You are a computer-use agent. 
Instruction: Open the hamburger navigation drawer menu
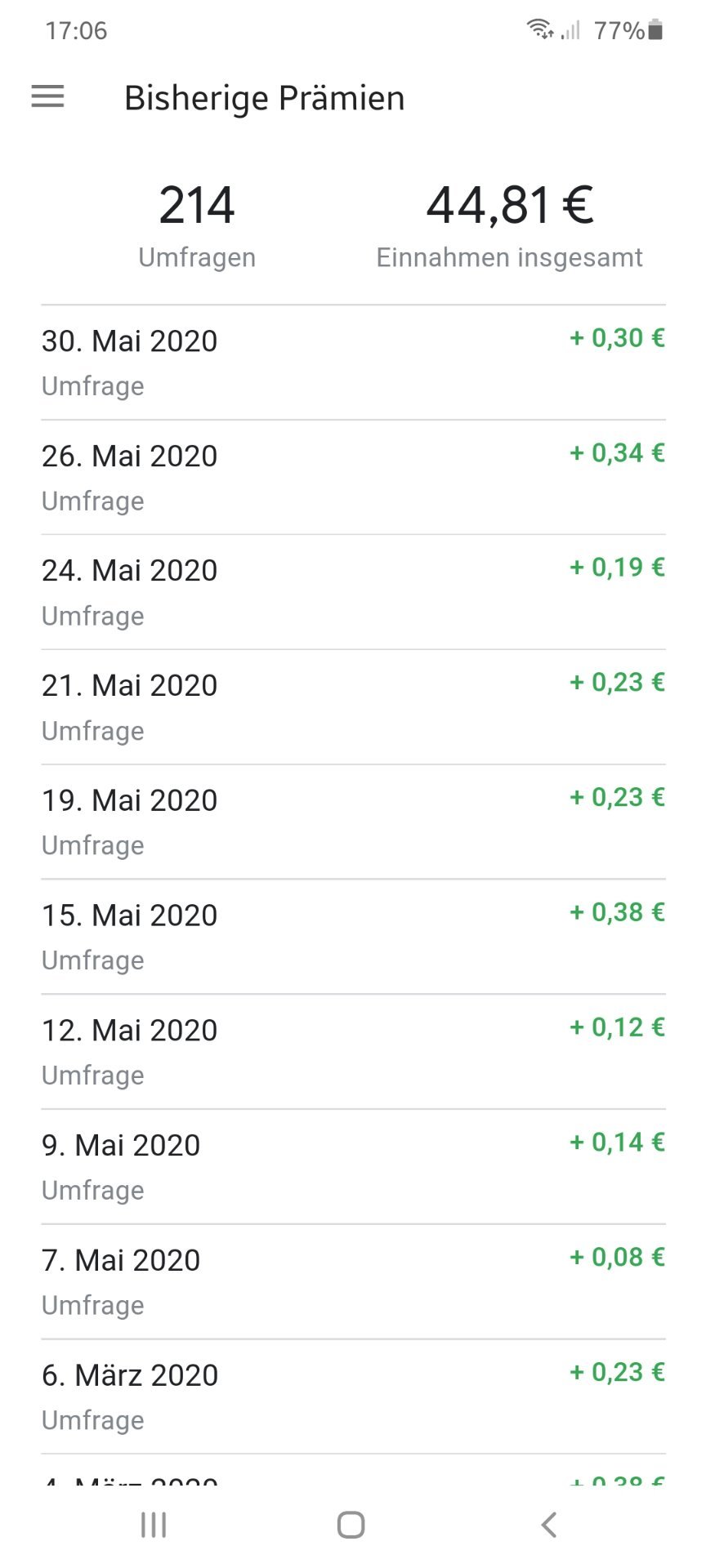click(x=47, y=97)
